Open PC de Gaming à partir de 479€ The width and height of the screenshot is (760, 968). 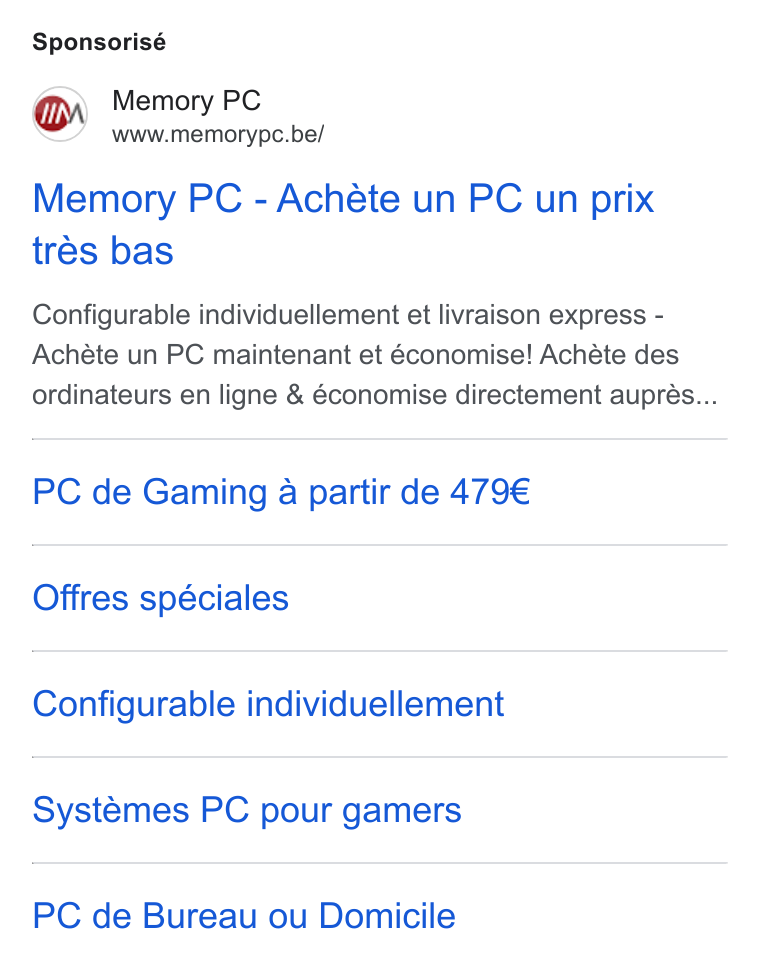[x=281, y=492]
